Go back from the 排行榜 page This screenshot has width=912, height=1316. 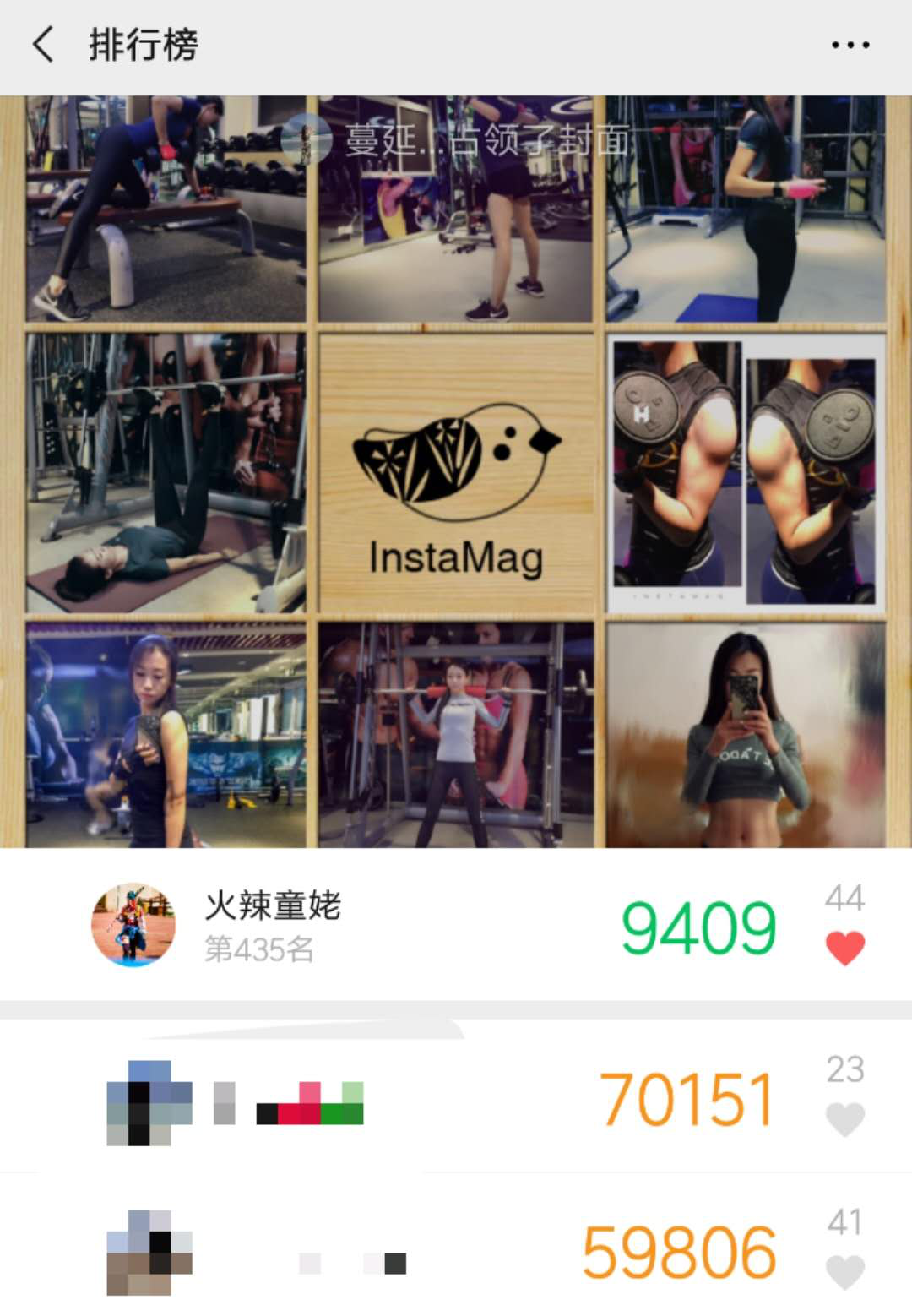coord(44,44)
